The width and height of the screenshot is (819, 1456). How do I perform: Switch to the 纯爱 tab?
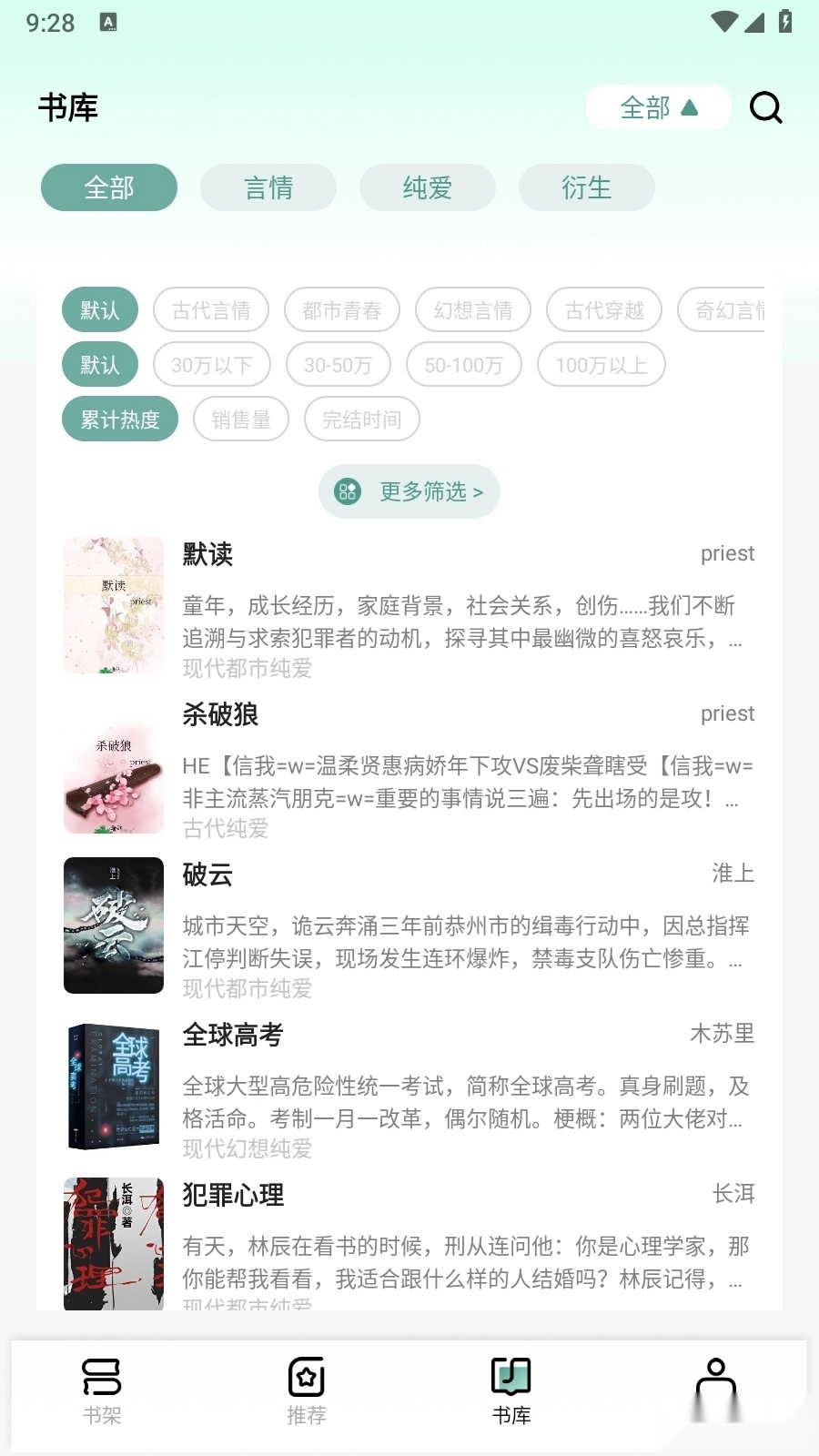coord(427,187)
